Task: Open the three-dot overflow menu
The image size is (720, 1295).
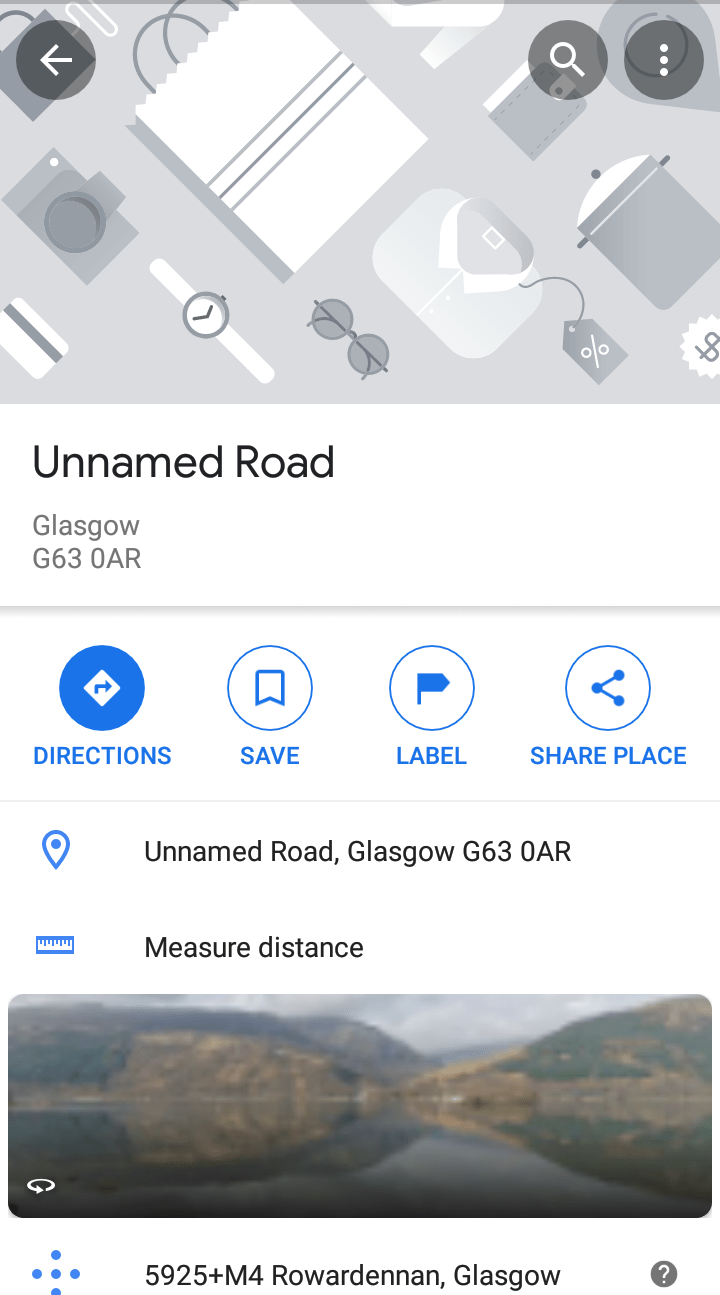Action: pyautogui.click(x=663, y=61)
